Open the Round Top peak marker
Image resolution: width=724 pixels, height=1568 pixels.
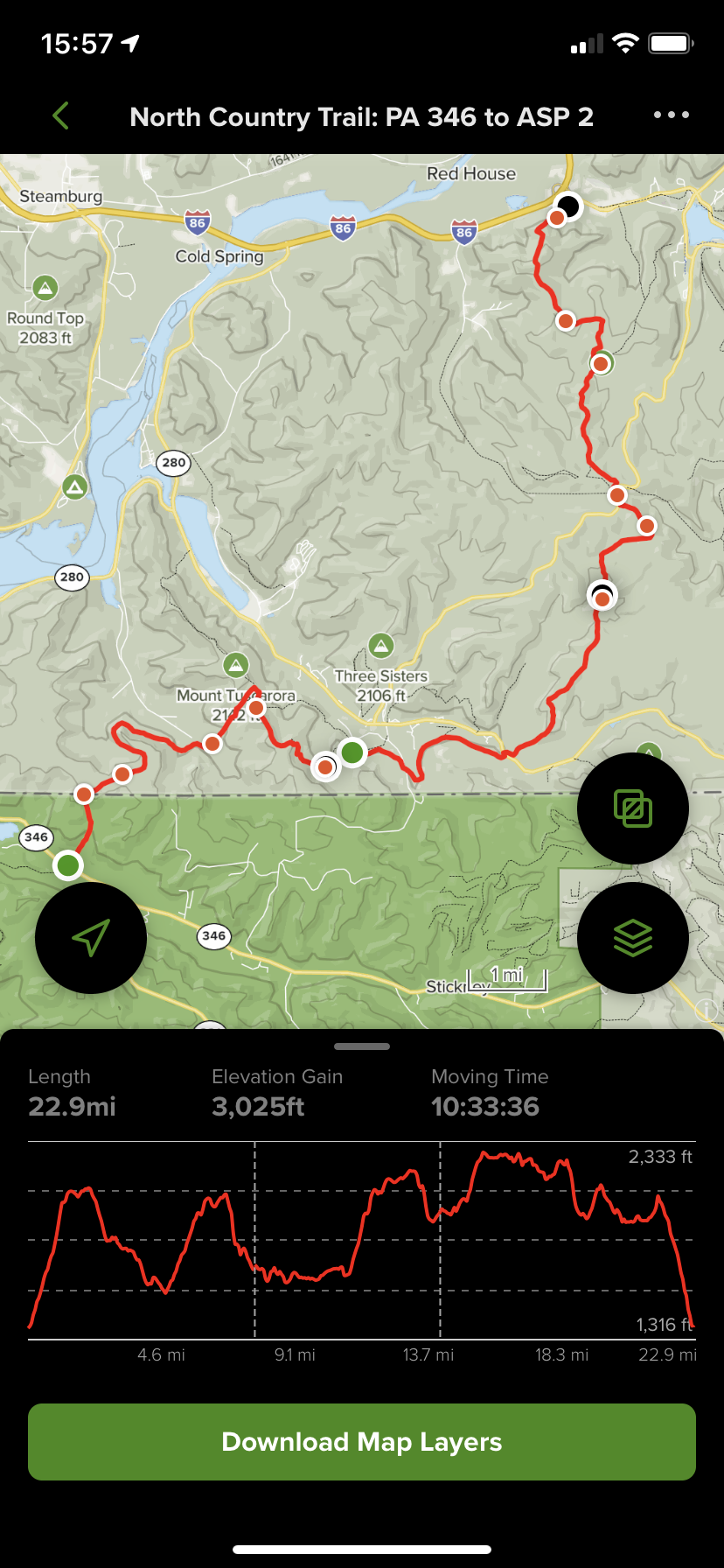[x=45, y=287]
